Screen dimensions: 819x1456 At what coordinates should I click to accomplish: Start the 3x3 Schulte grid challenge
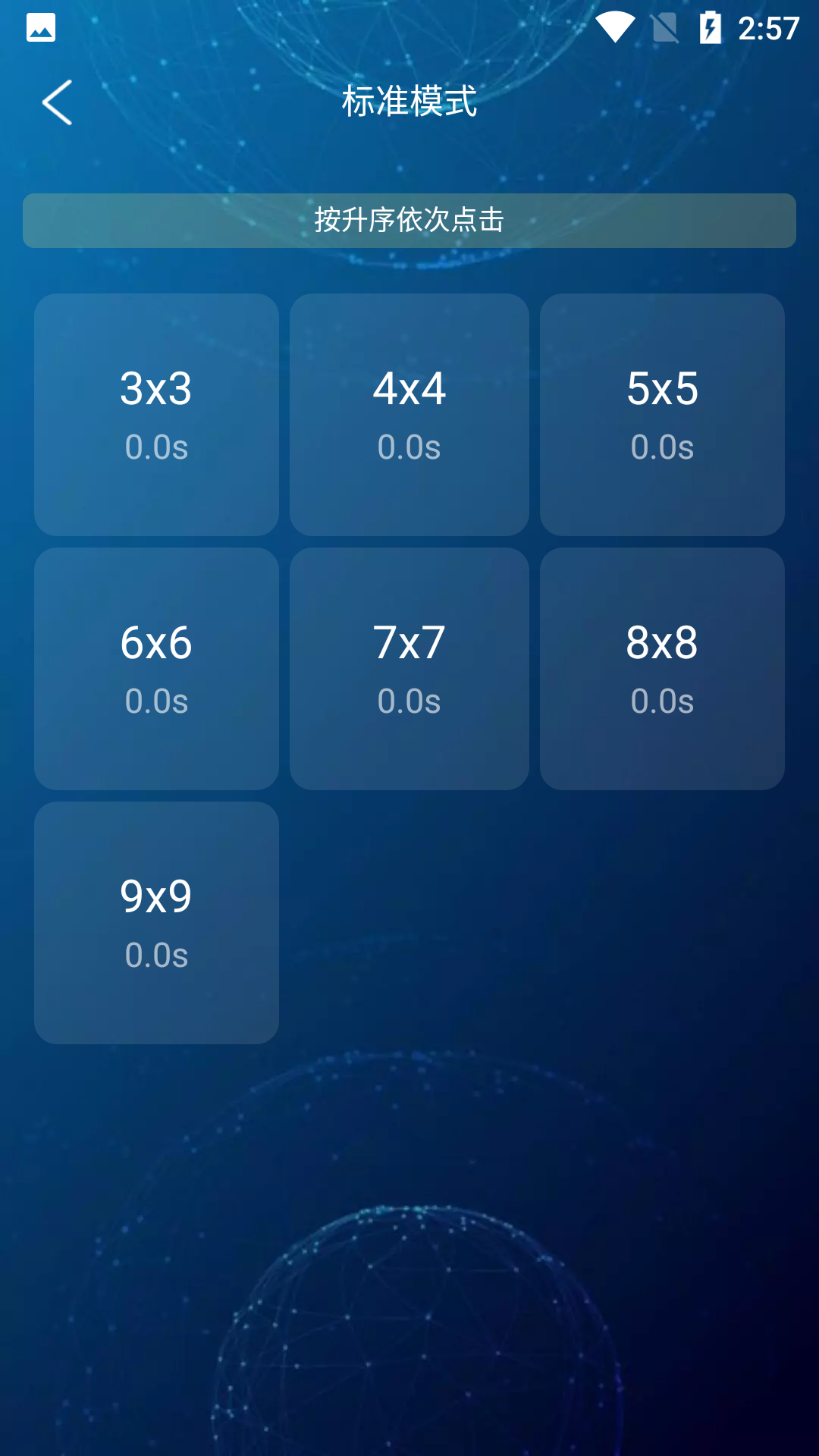156,415
